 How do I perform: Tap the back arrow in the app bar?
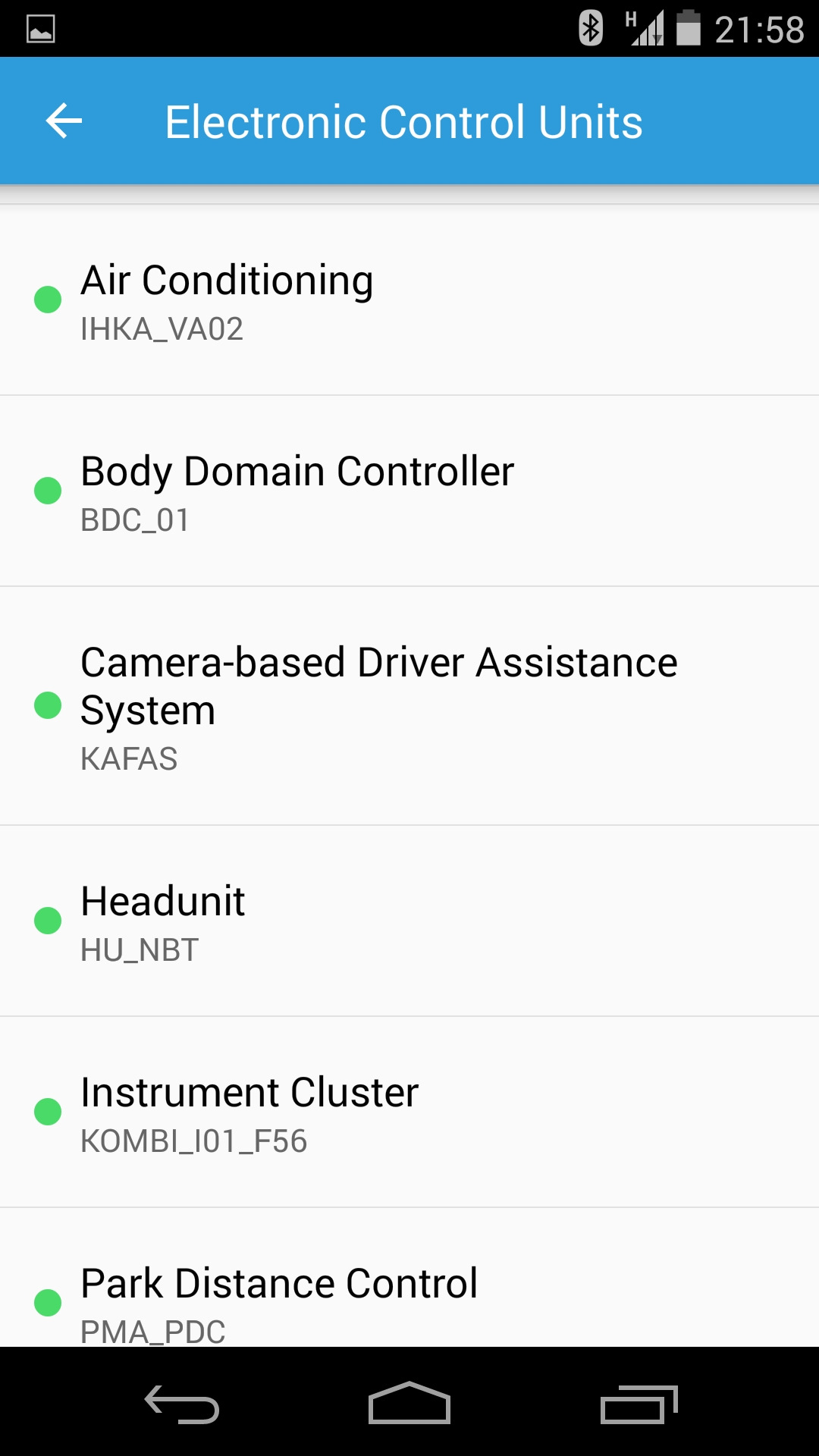(64, 121)
